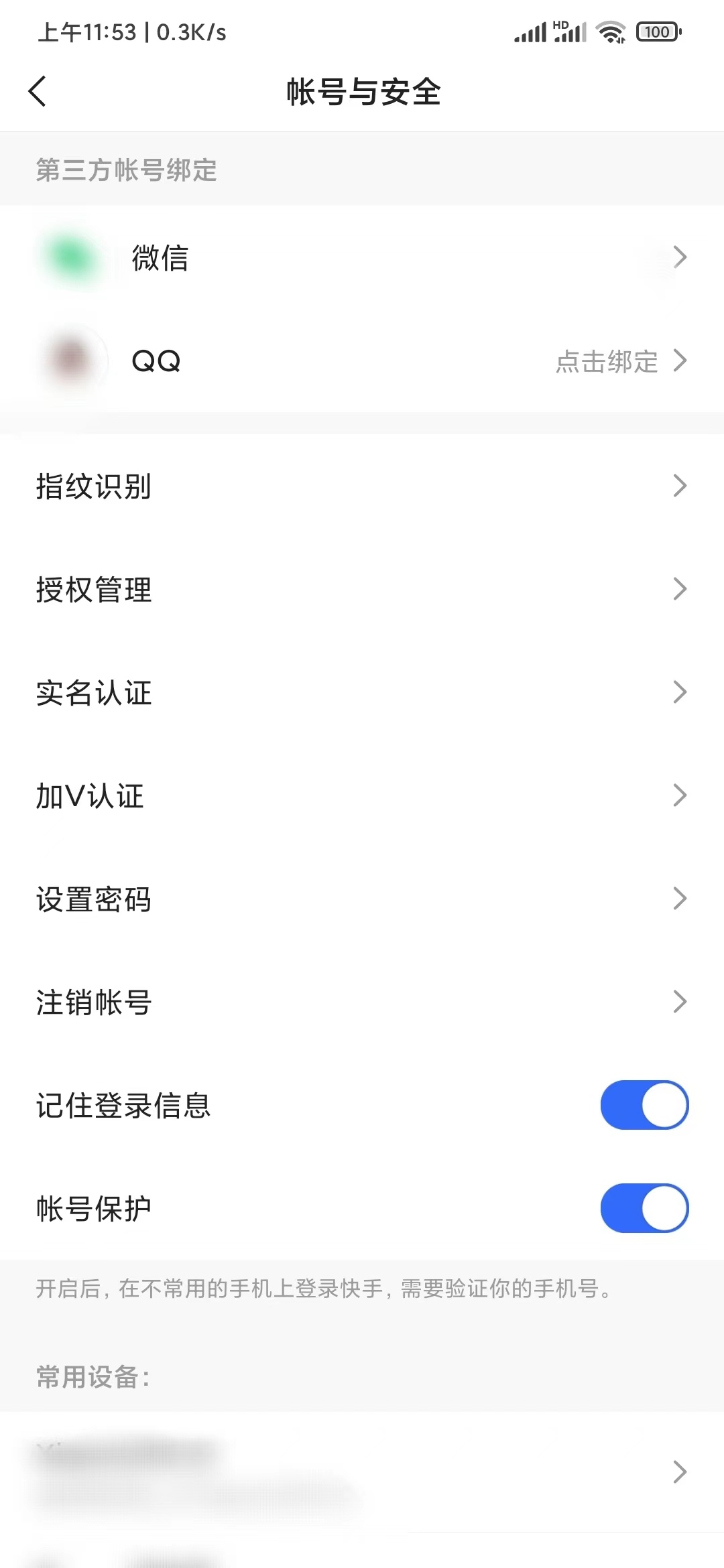
Task: Select the 帐号与安全 title bar
Action: (x=362, y=92)
